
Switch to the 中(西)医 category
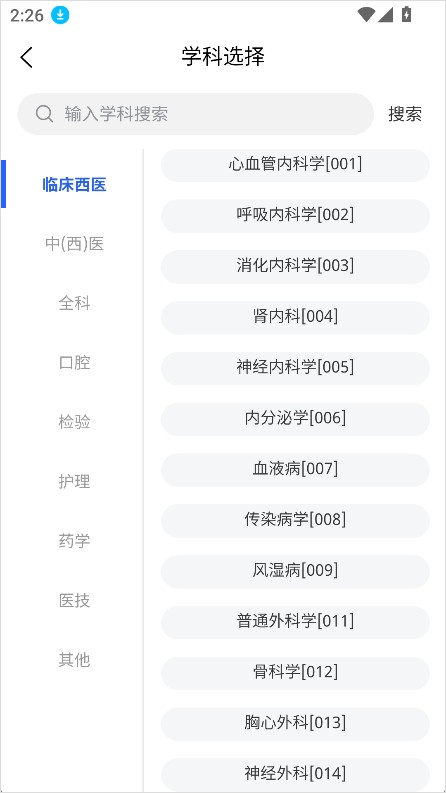[75, 244]
